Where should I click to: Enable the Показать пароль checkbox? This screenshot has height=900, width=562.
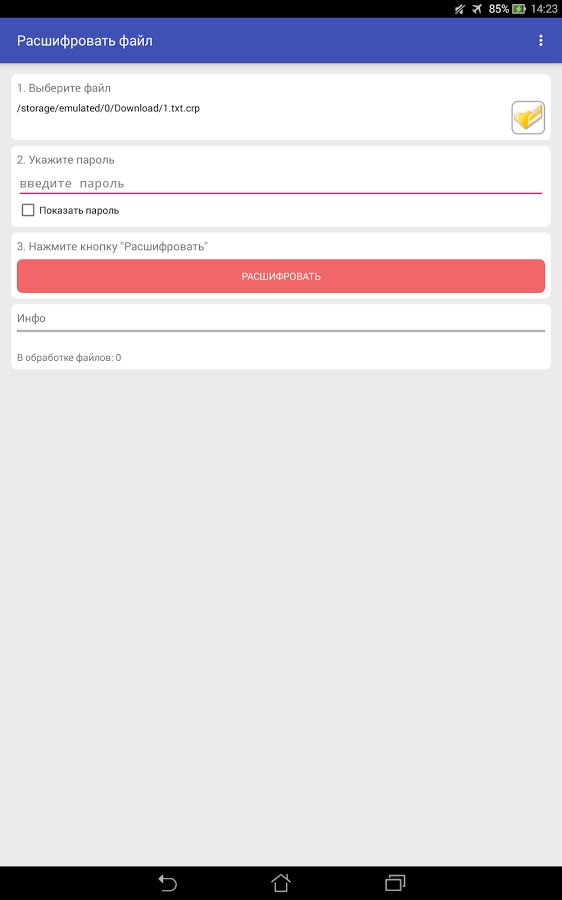point(28,210)
